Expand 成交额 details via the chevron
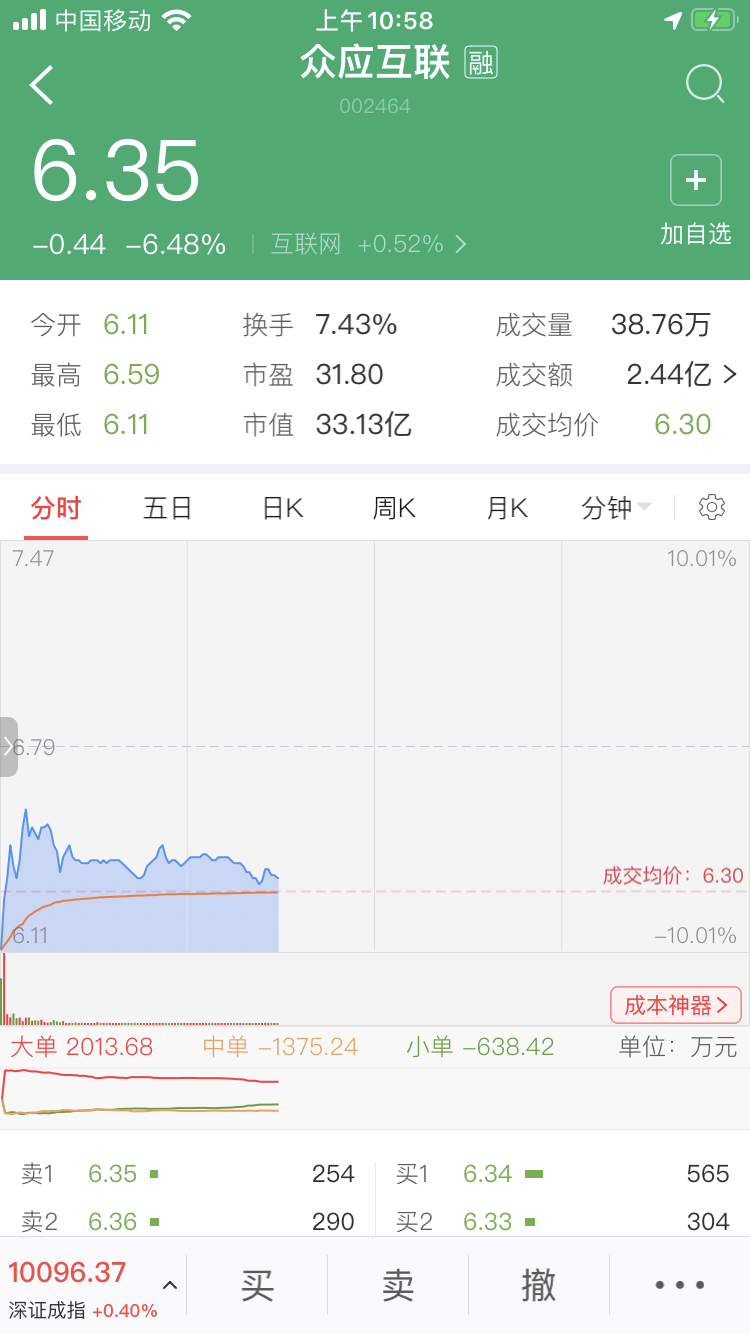This screenshot has height=1334, width=750. pos(730,375)
